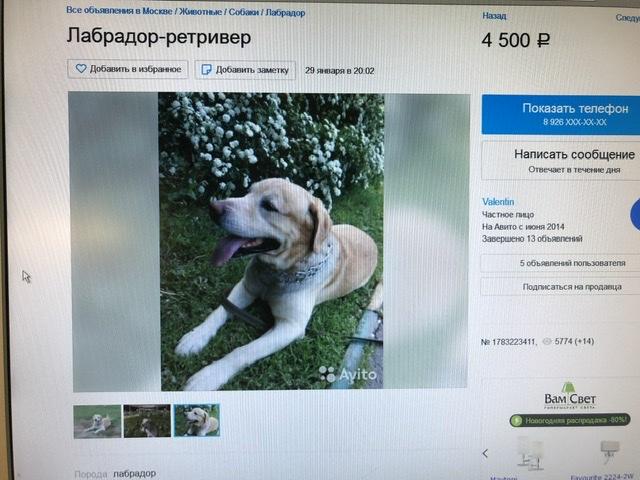The height and width of the screenshot is (480, 640).
Task: Select the third photo thumbnail
Action: (197, 421)
